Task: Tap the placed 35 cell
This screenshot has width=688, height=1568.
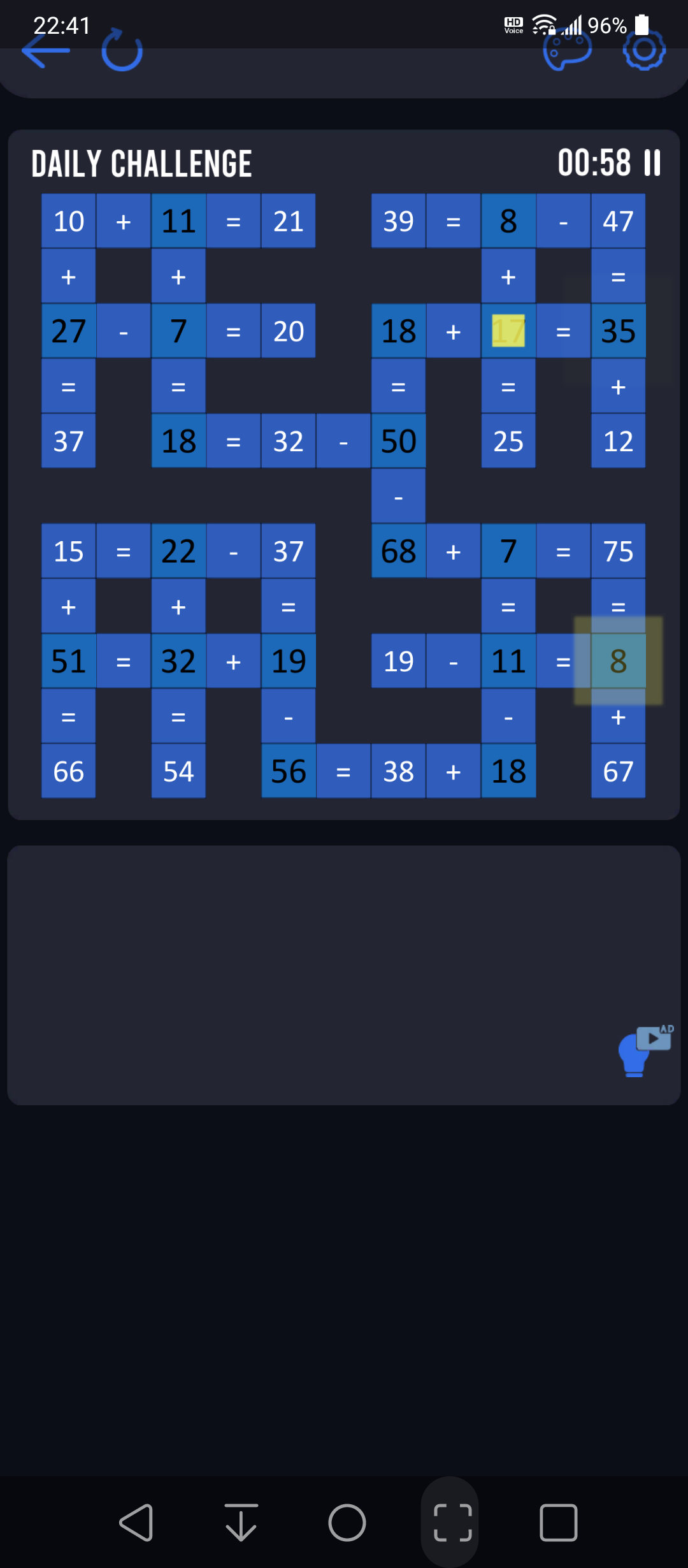Action: (618, 331)
